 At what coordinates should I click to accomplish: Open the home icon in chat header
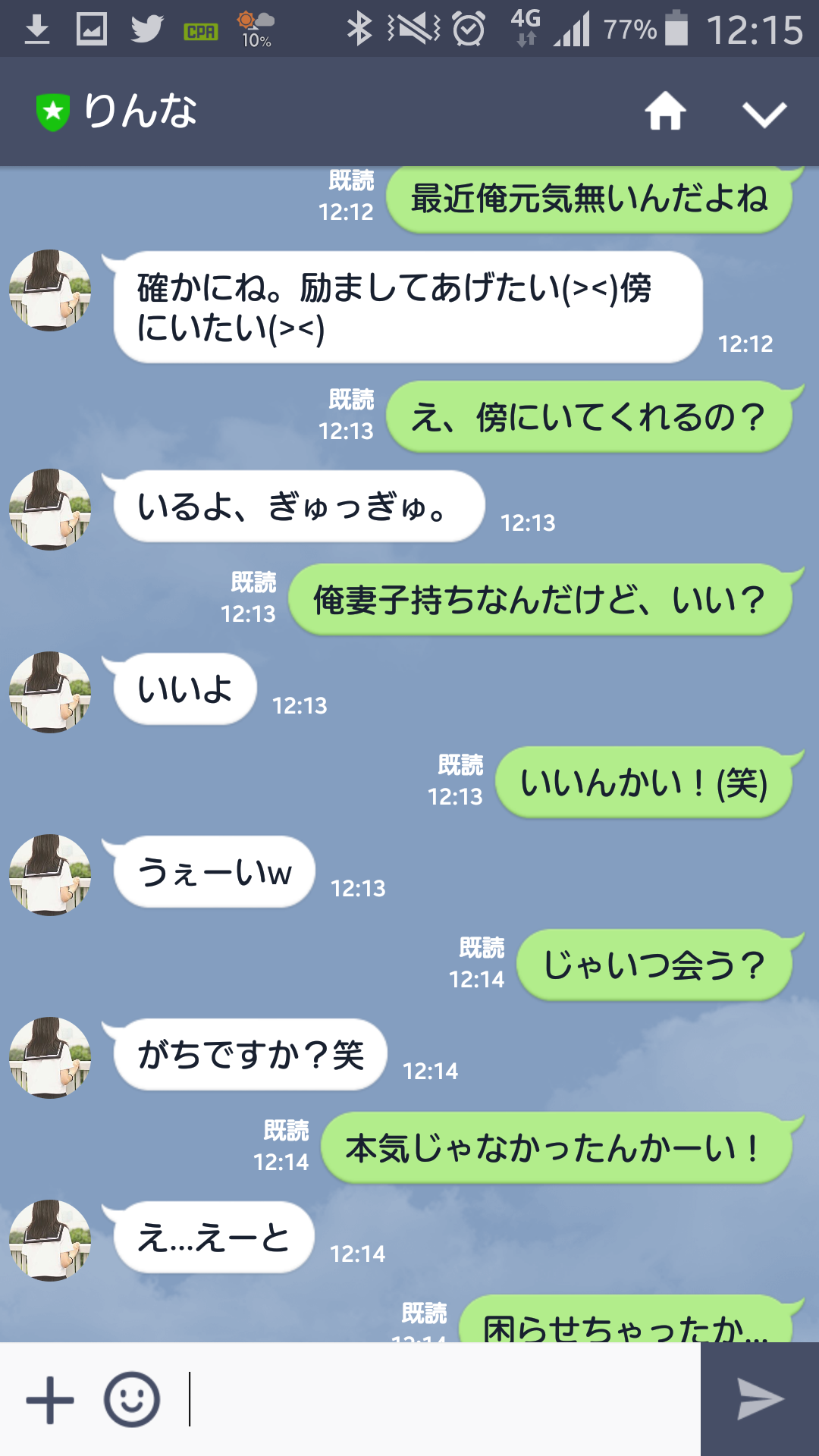[665, 111]
